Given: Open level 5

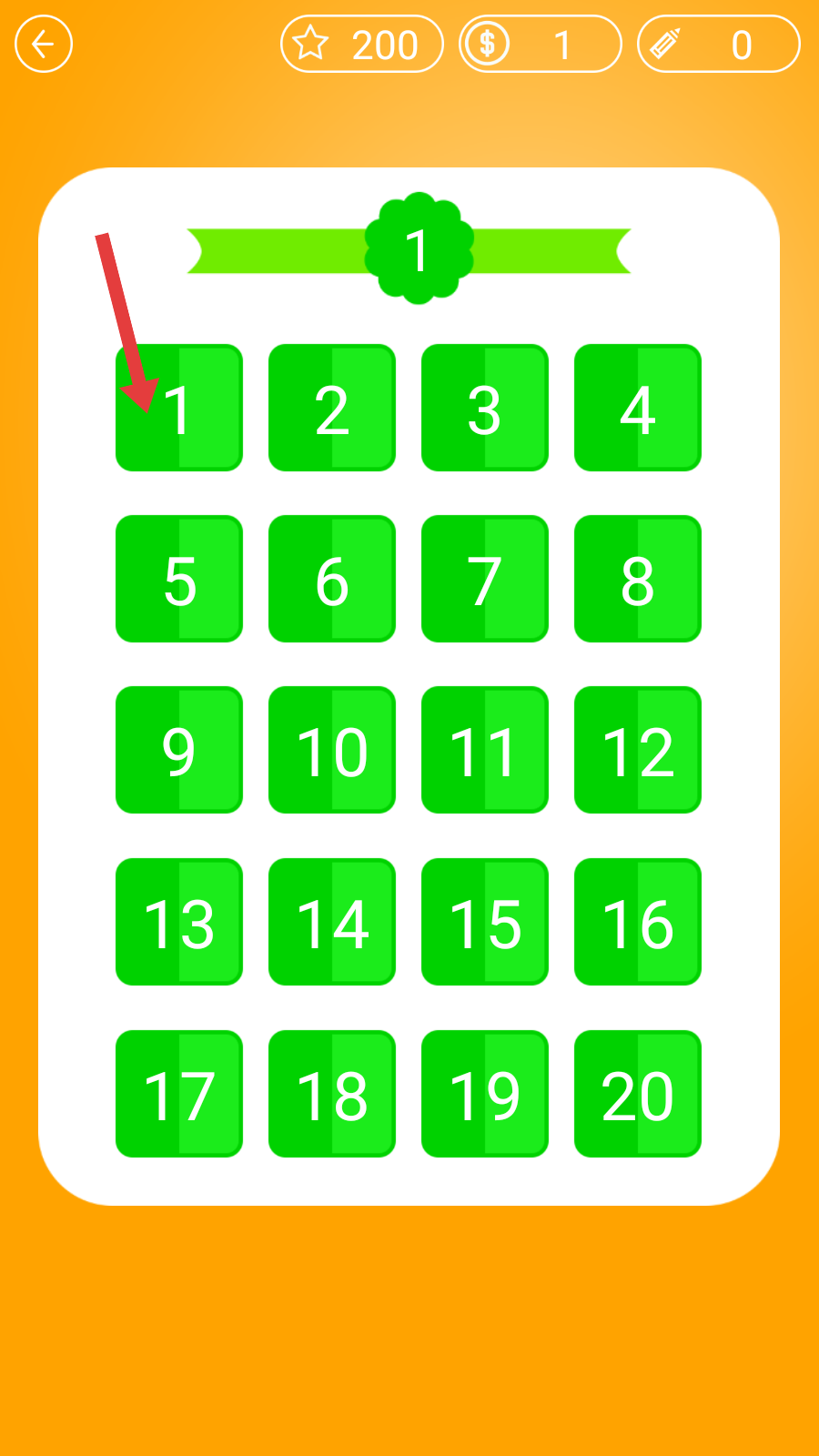Looking at the screenshot, I should [179, 579].
